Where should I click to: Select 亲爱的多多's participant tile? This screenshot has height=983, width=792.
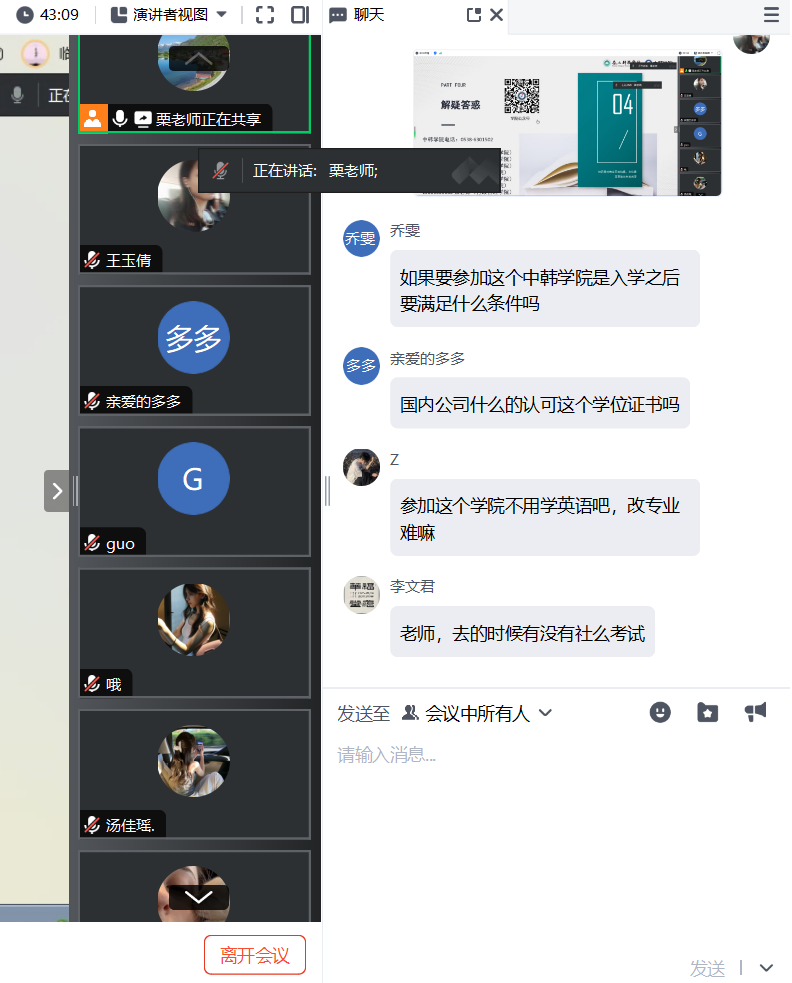pos(194,348)
